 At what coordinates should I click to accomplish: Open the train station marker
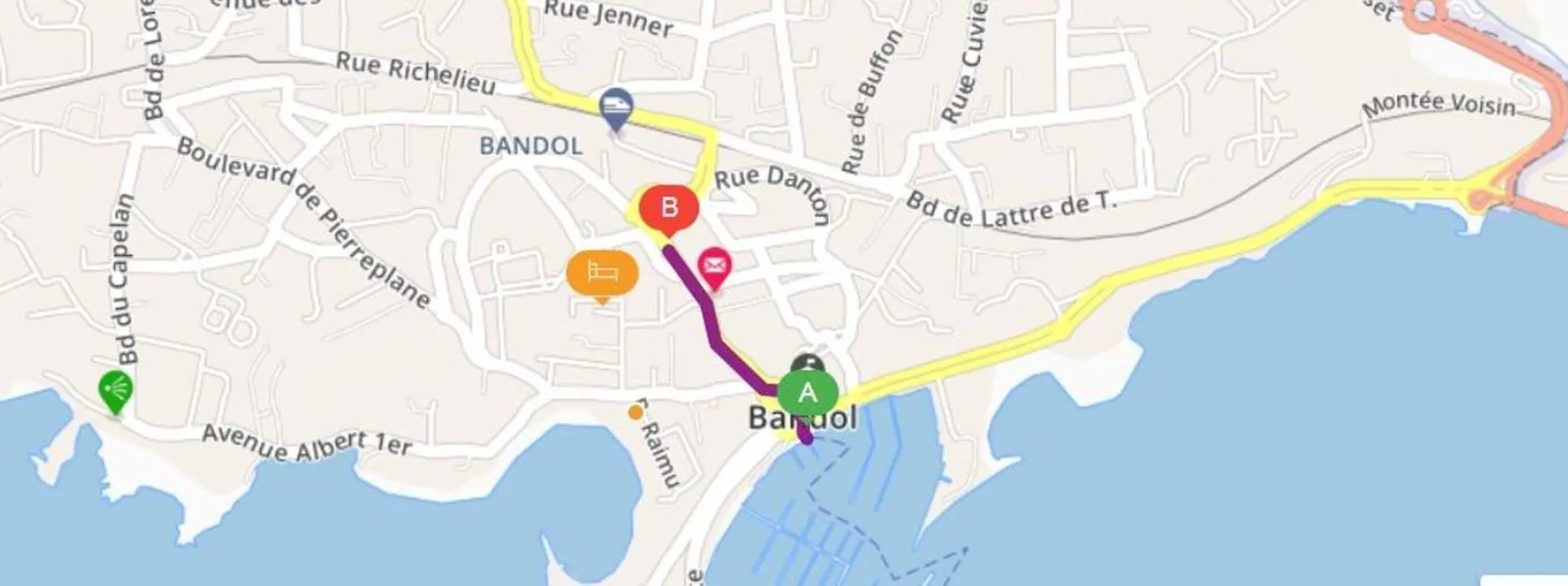(x=616, y=107)
